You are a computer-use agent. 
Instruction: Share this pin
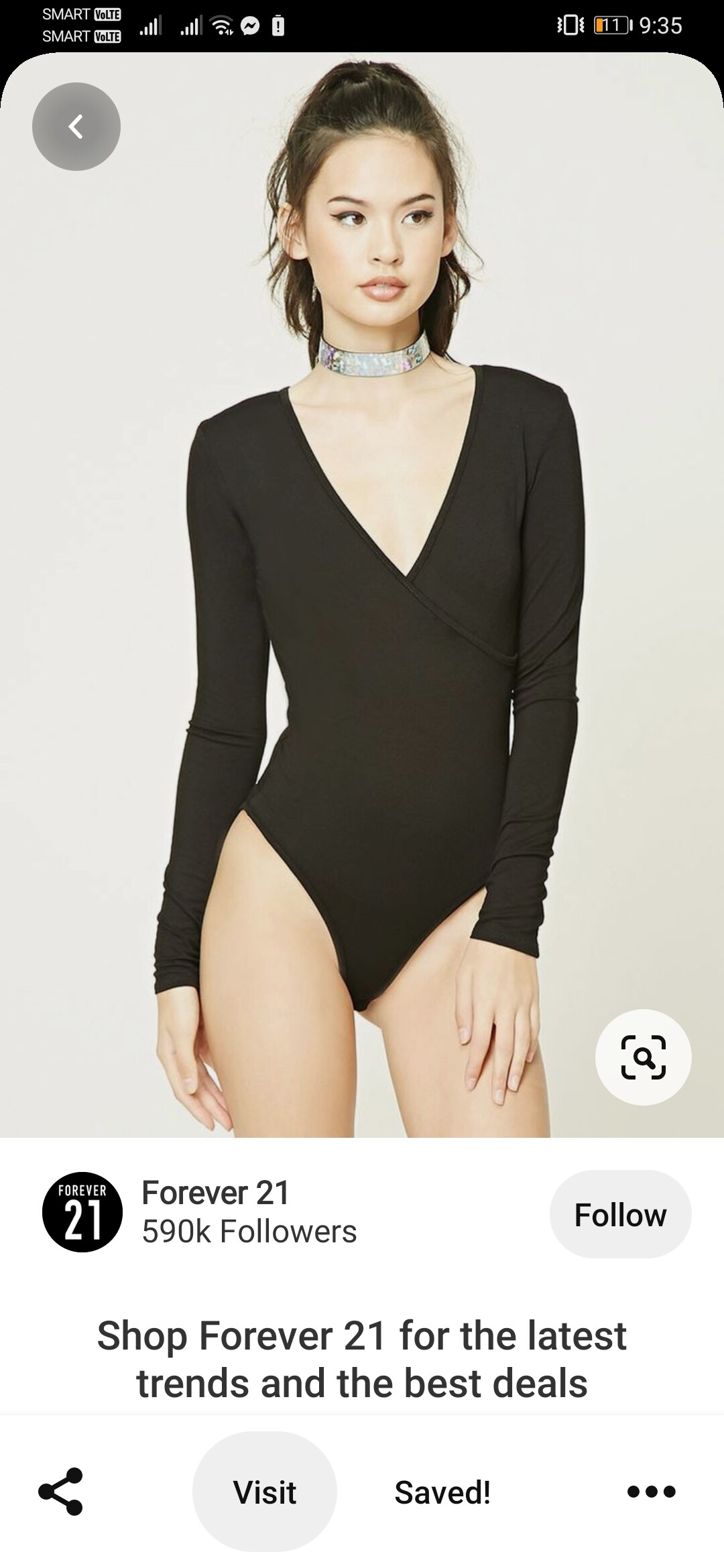coord(61,1492)
